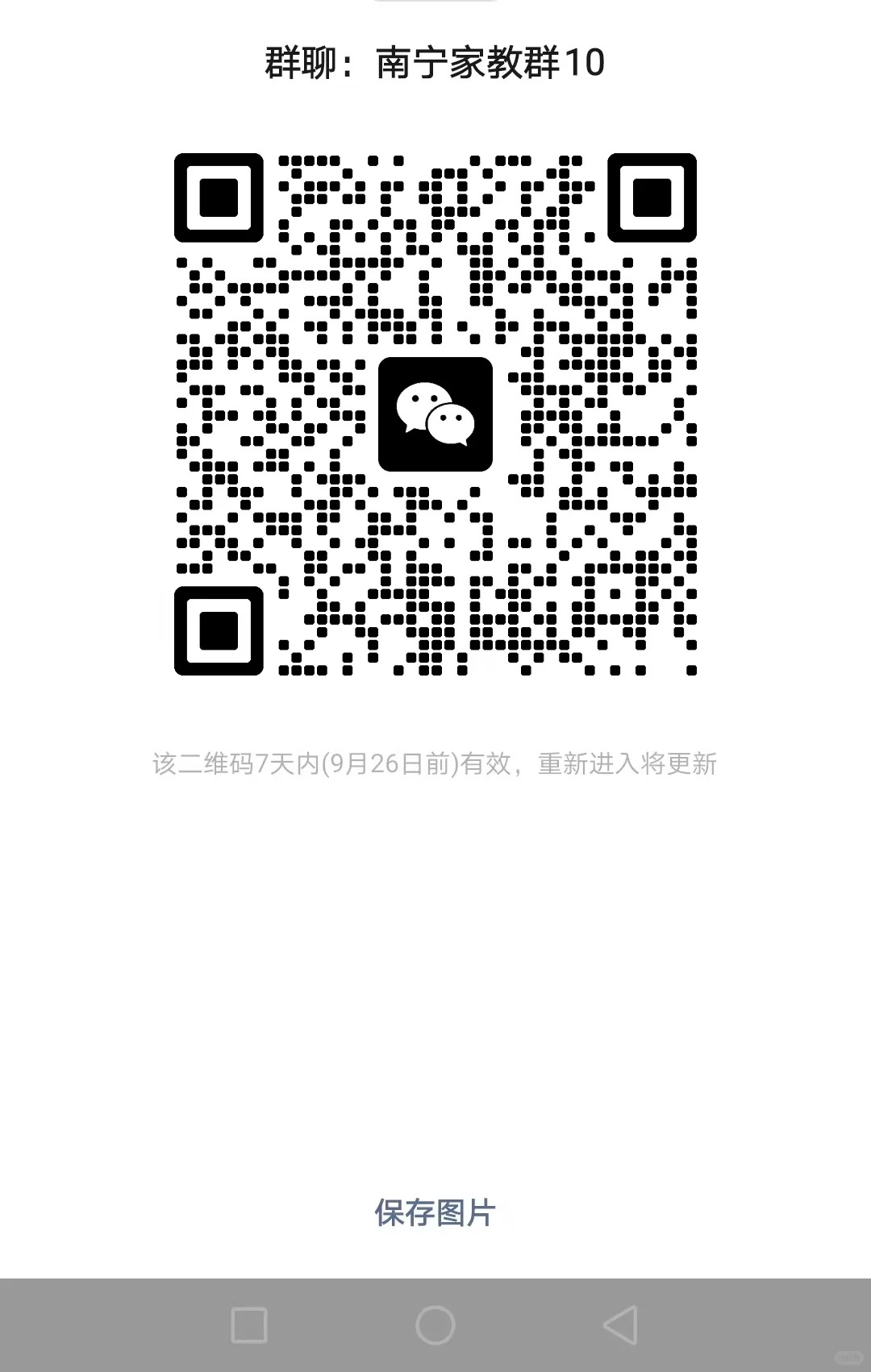This screenshot has height=1372, width=871.
Task: Tap 保存图片 to save the image
Action: click(435, 1212)
